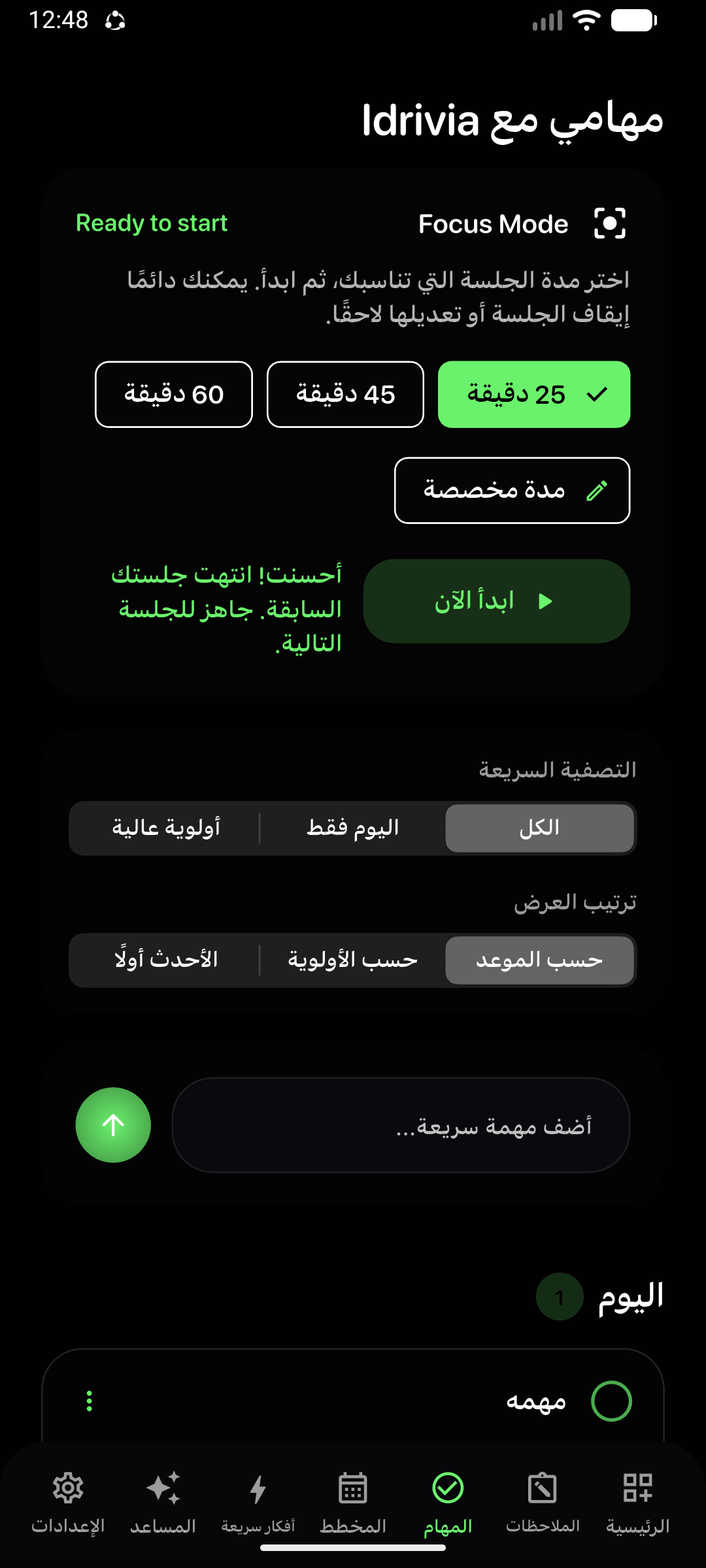Image resolution: width=706 pixels, height=1568 pixels.
Task: Tap the أضف مهمة سريعة input field
Action: pyautogui.click(x=401, y=1125)
